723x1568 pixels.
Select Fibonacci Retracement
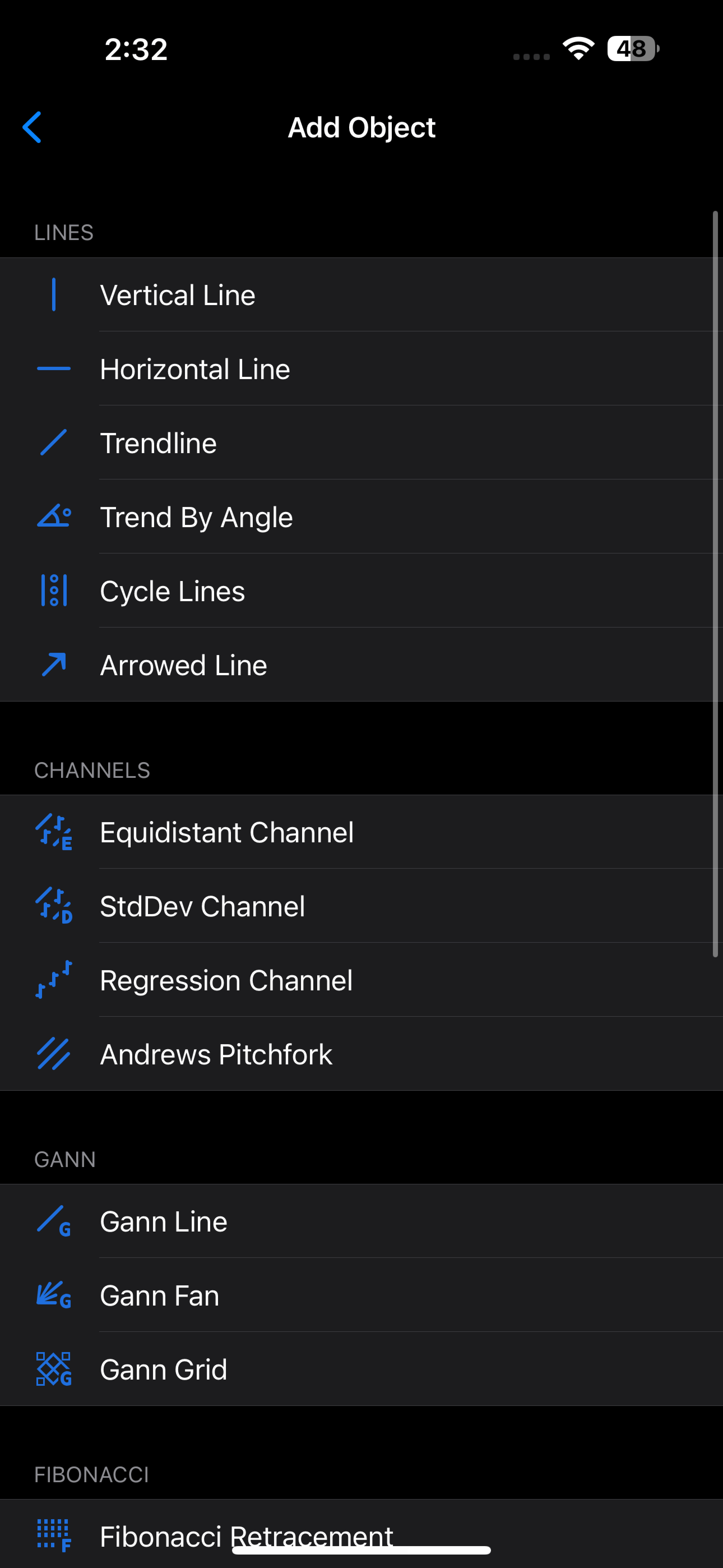(246, 1535)
